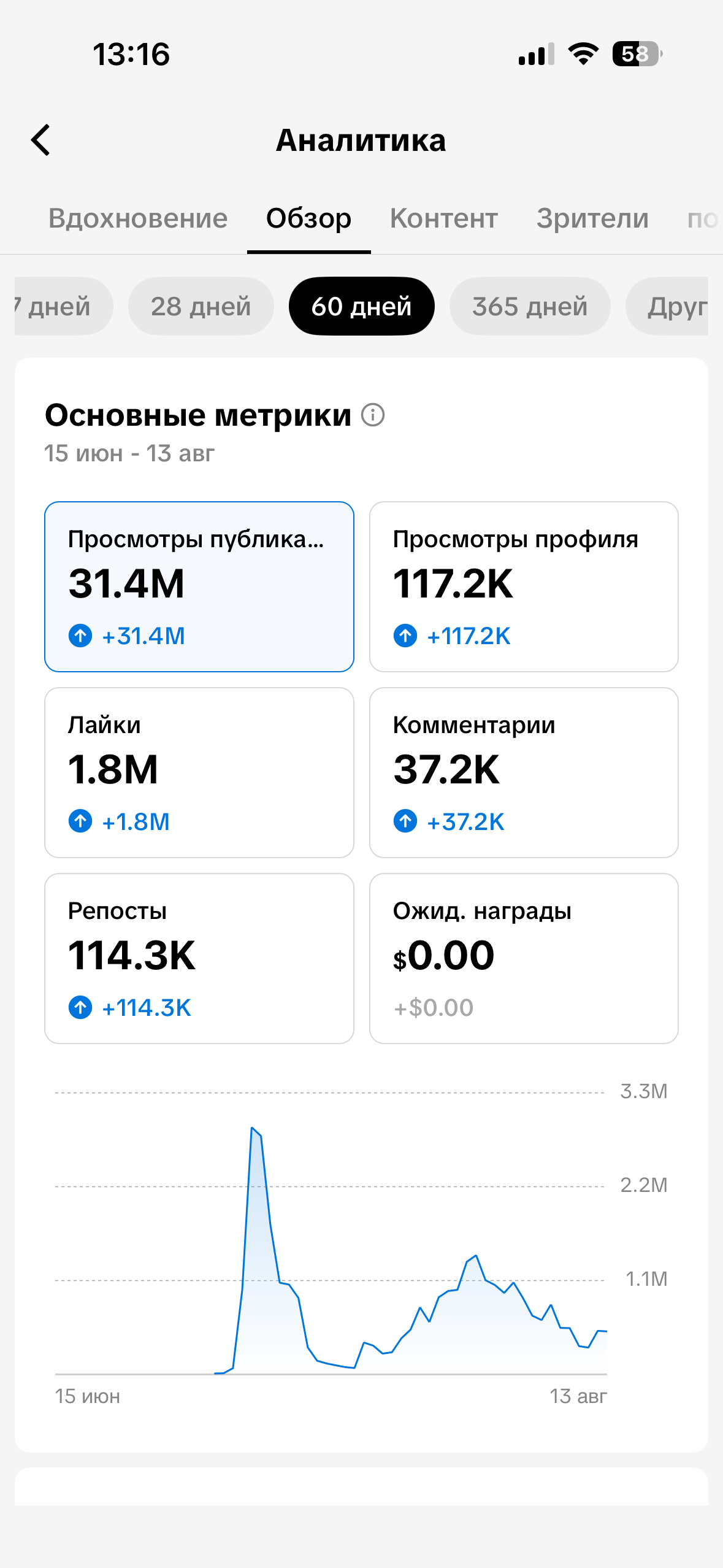Select the Репосты metric card
This screenshot has width=723, height=1568.
click(x=199, y=958)
